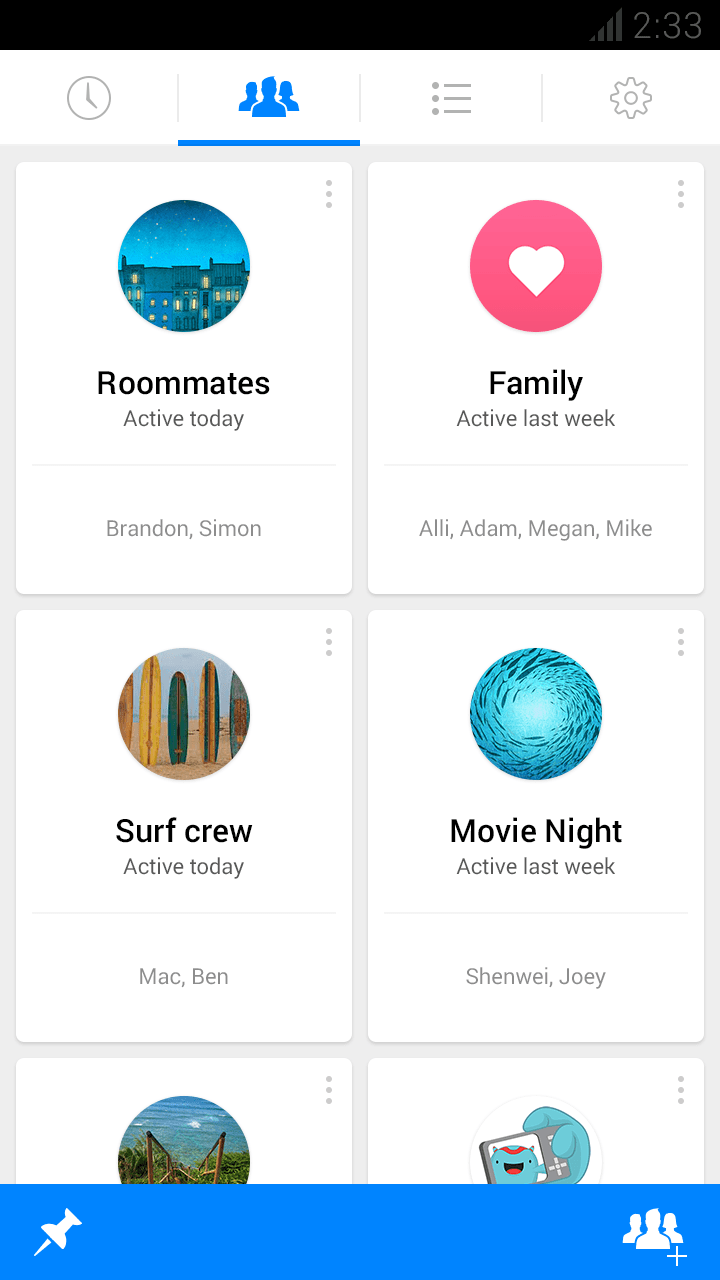The image size is (720, 1280).
Task: Click the Movie Night fish swirl thumbnail
Action: [x=536, y=713]
